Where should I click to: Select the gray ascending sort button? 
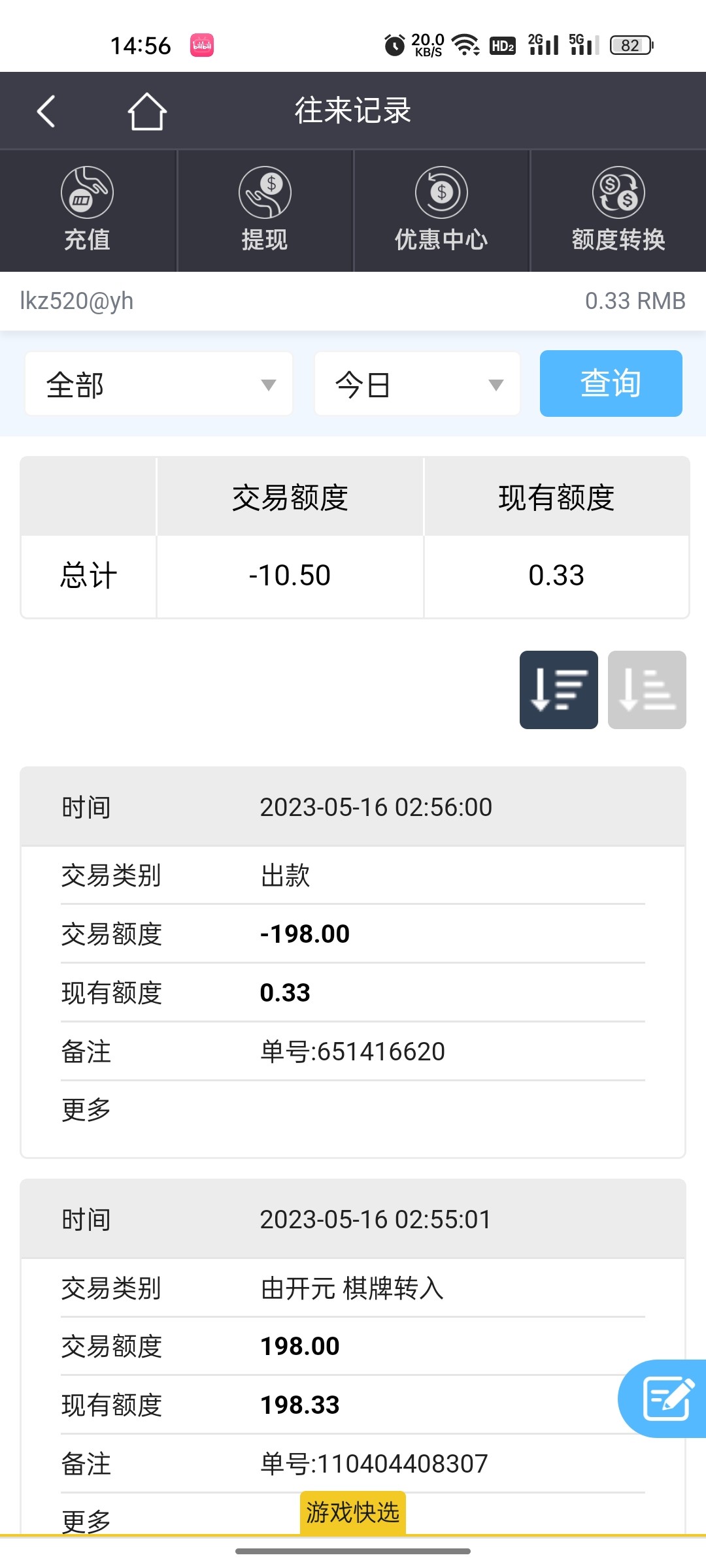pyautogui.click(x=647, y=690)
